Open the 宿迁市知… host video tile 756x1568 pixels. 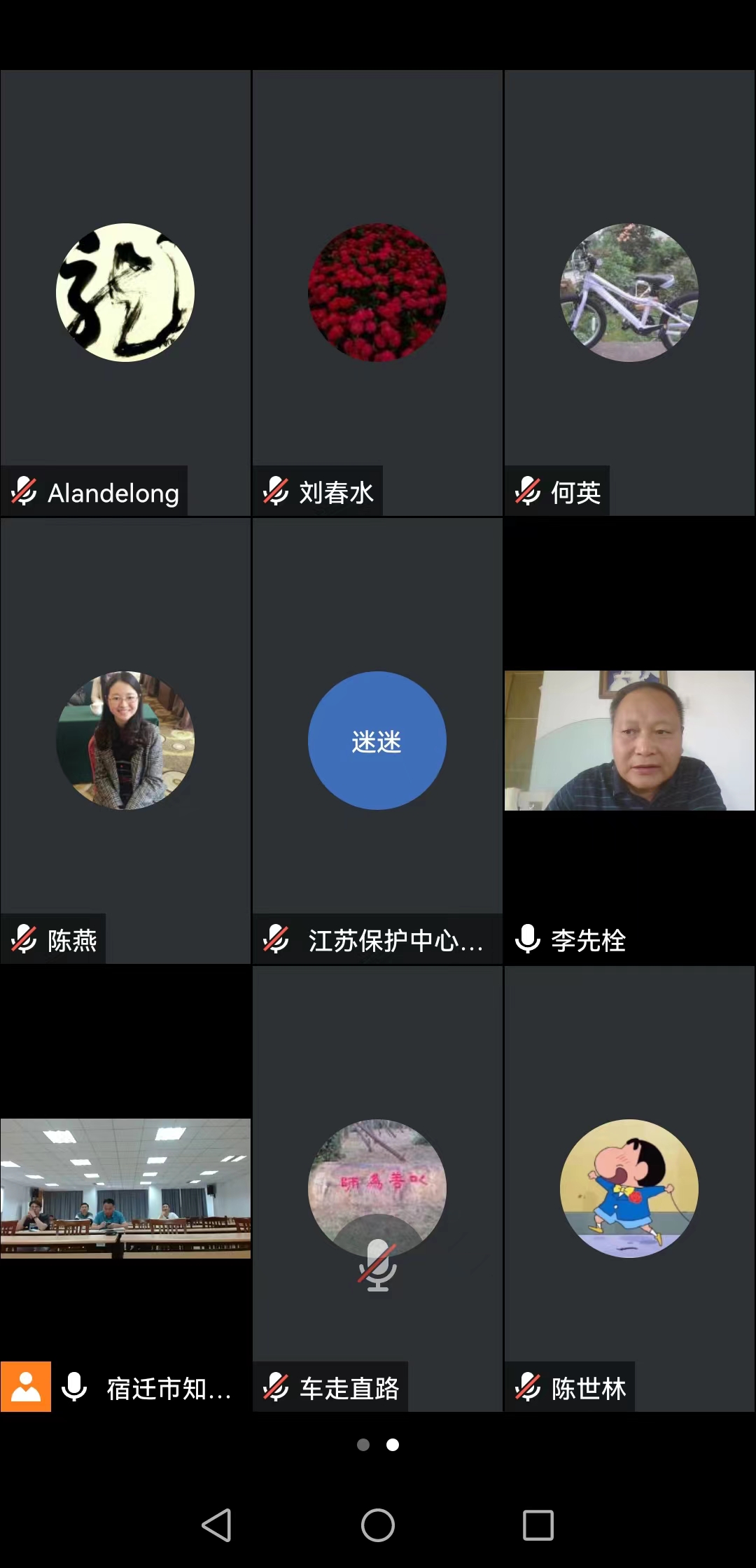(x=125, y=1189)
